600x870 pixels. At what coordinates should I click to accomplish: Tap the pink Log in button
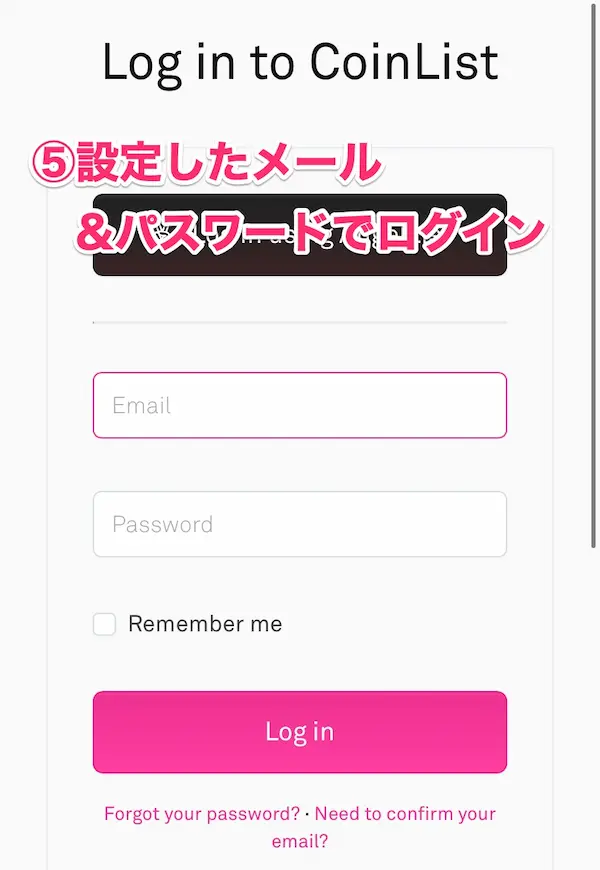tap(300, 732)
